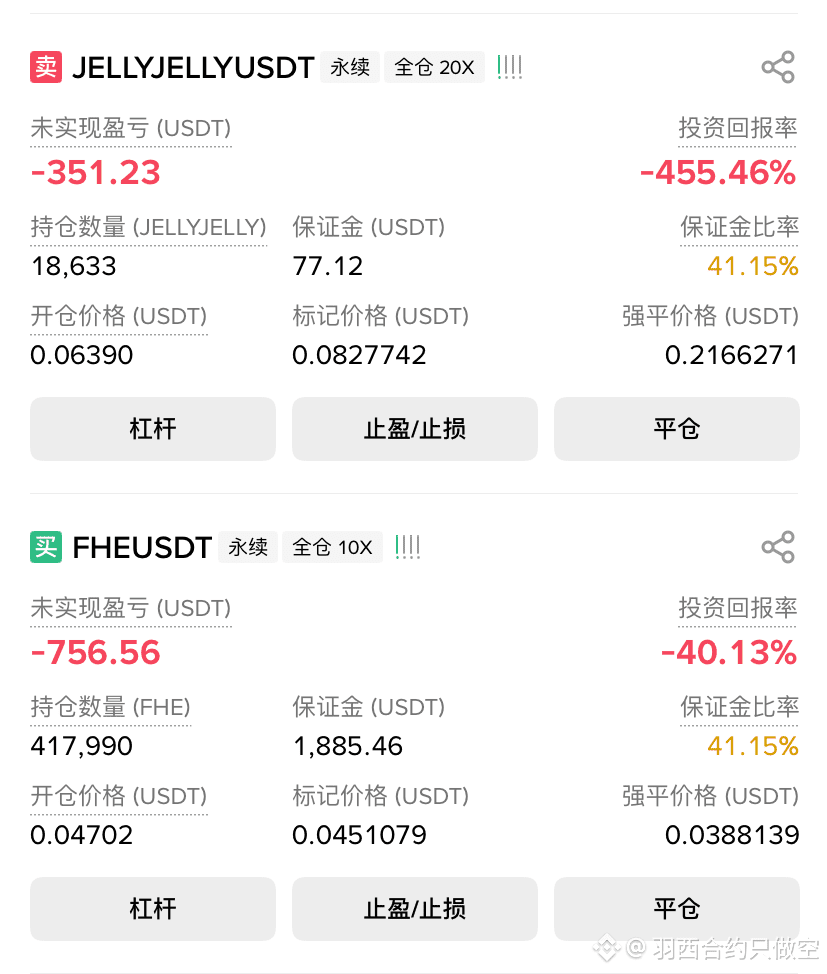Share the FHEUSDT position
Screen dimensions: 827x974
[x=778, y=547]
